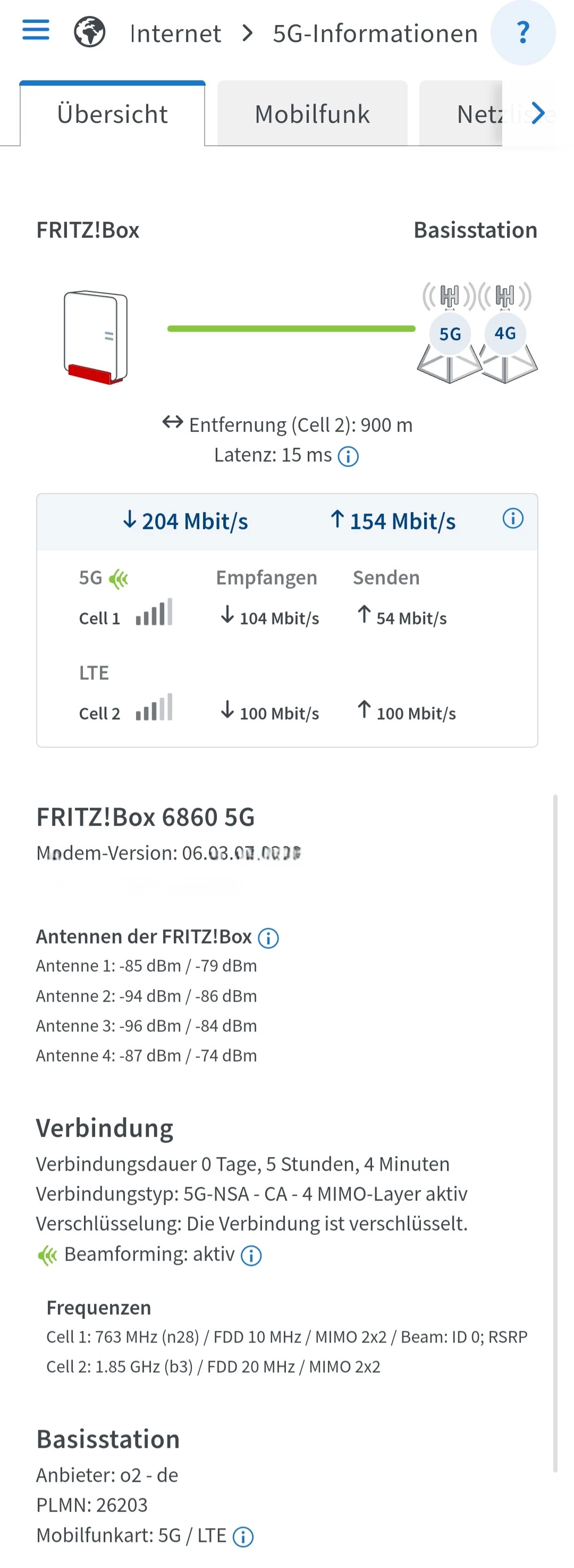Show more tabs with the right arrow
Image resolution: width=574 pixels, height=1568 pixels.
pyautogui.click(x=537, y=113)
